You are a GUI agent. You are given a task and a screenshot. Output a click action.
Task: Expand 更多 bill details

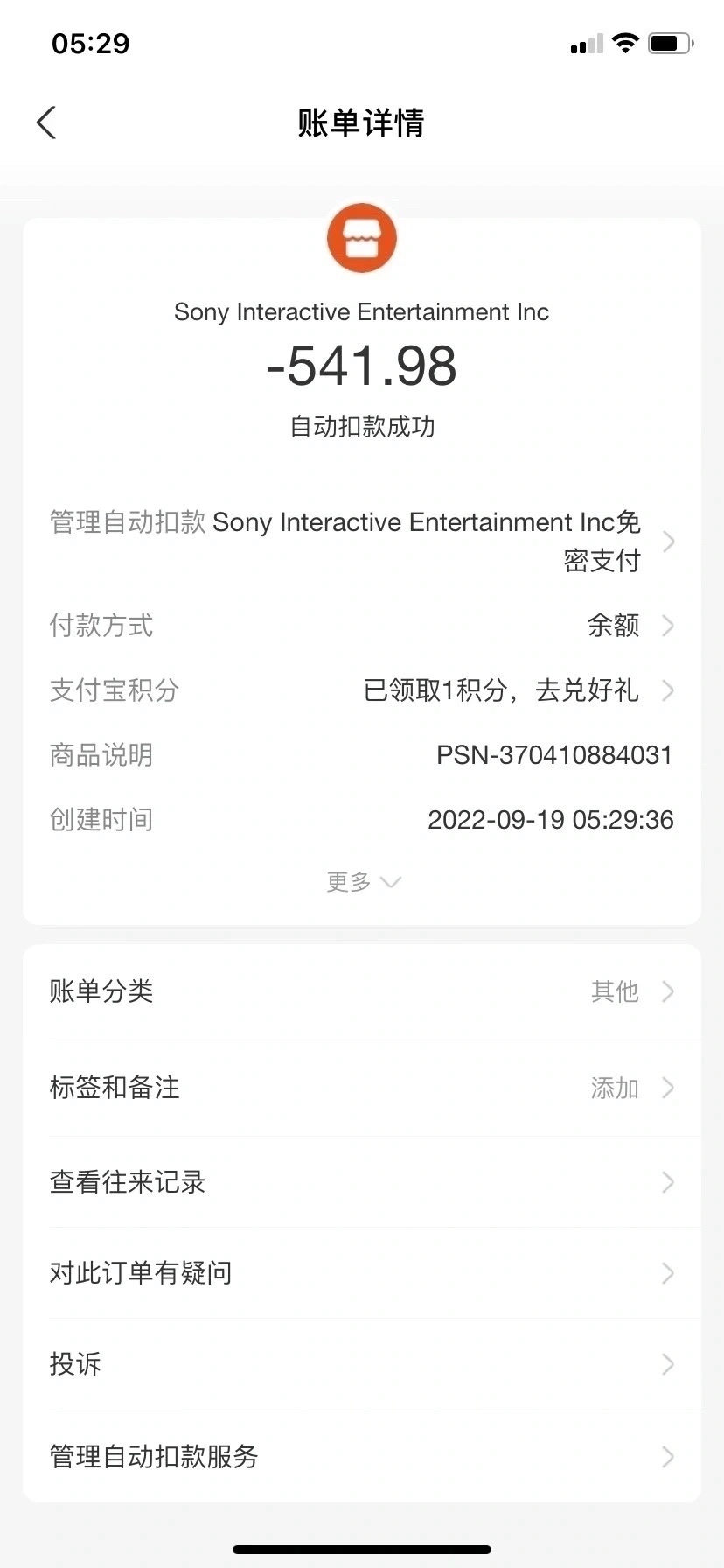pyautogui.click(x=362, y=881)
